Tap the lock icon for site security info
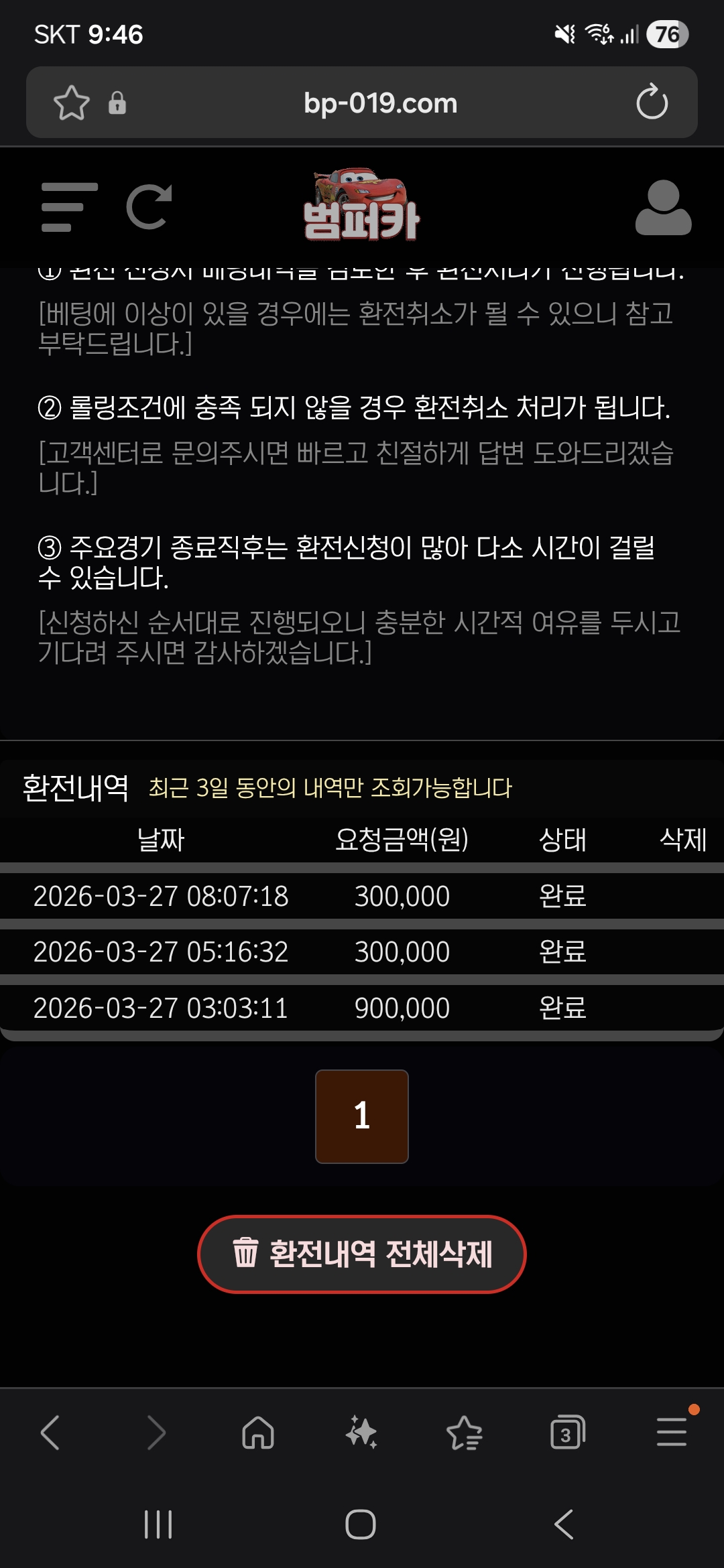 pos(117,103)
